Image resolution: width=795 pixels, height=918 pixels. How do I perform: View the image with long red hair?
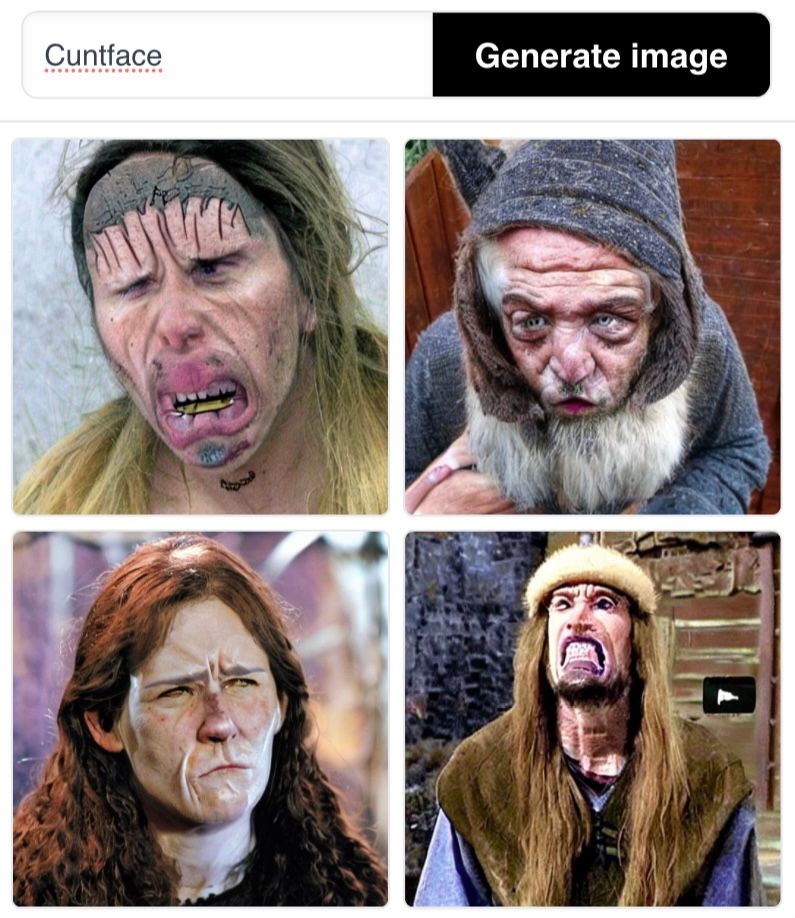200,718
